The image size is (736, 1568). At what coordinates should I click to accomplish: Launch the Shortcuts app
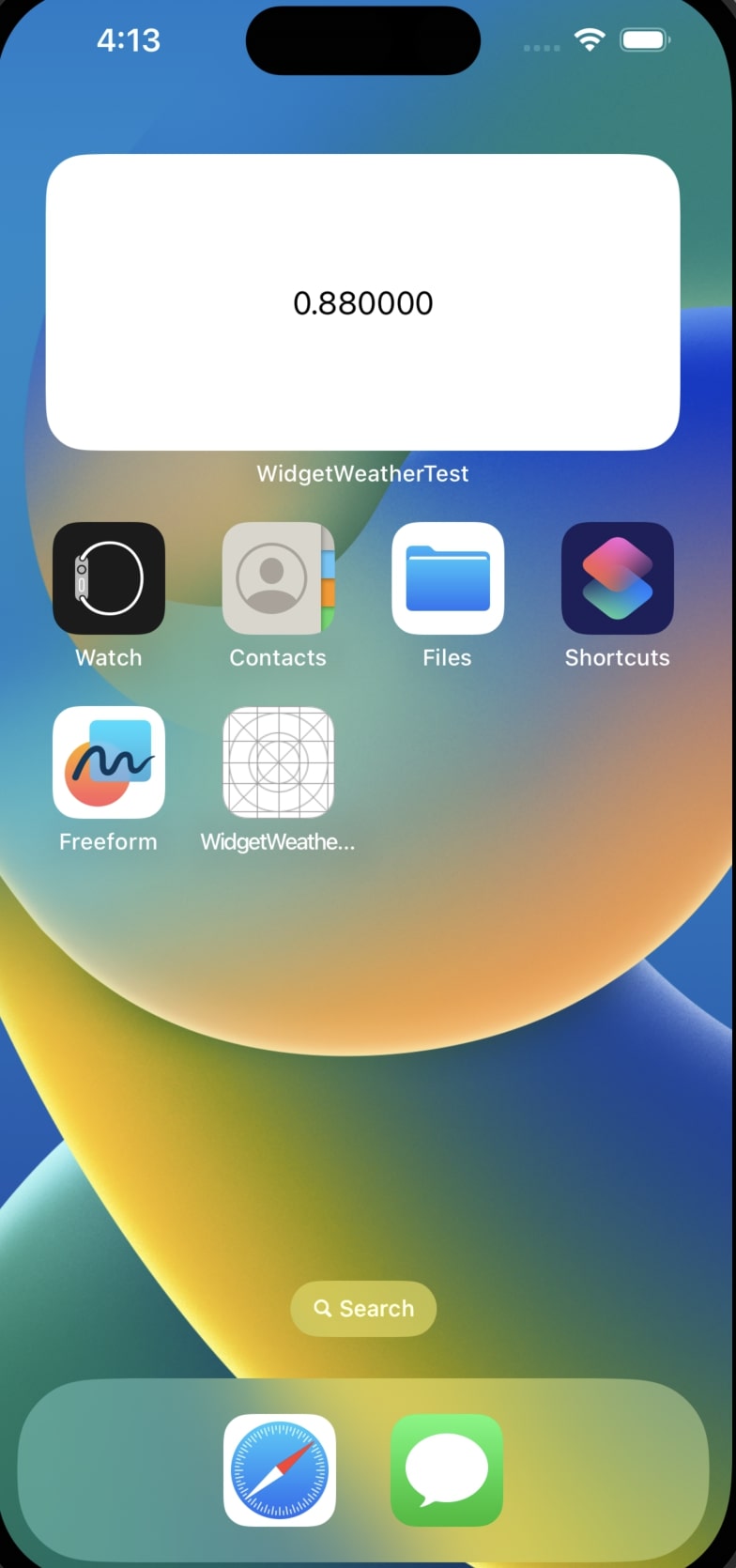coord(617,578)
